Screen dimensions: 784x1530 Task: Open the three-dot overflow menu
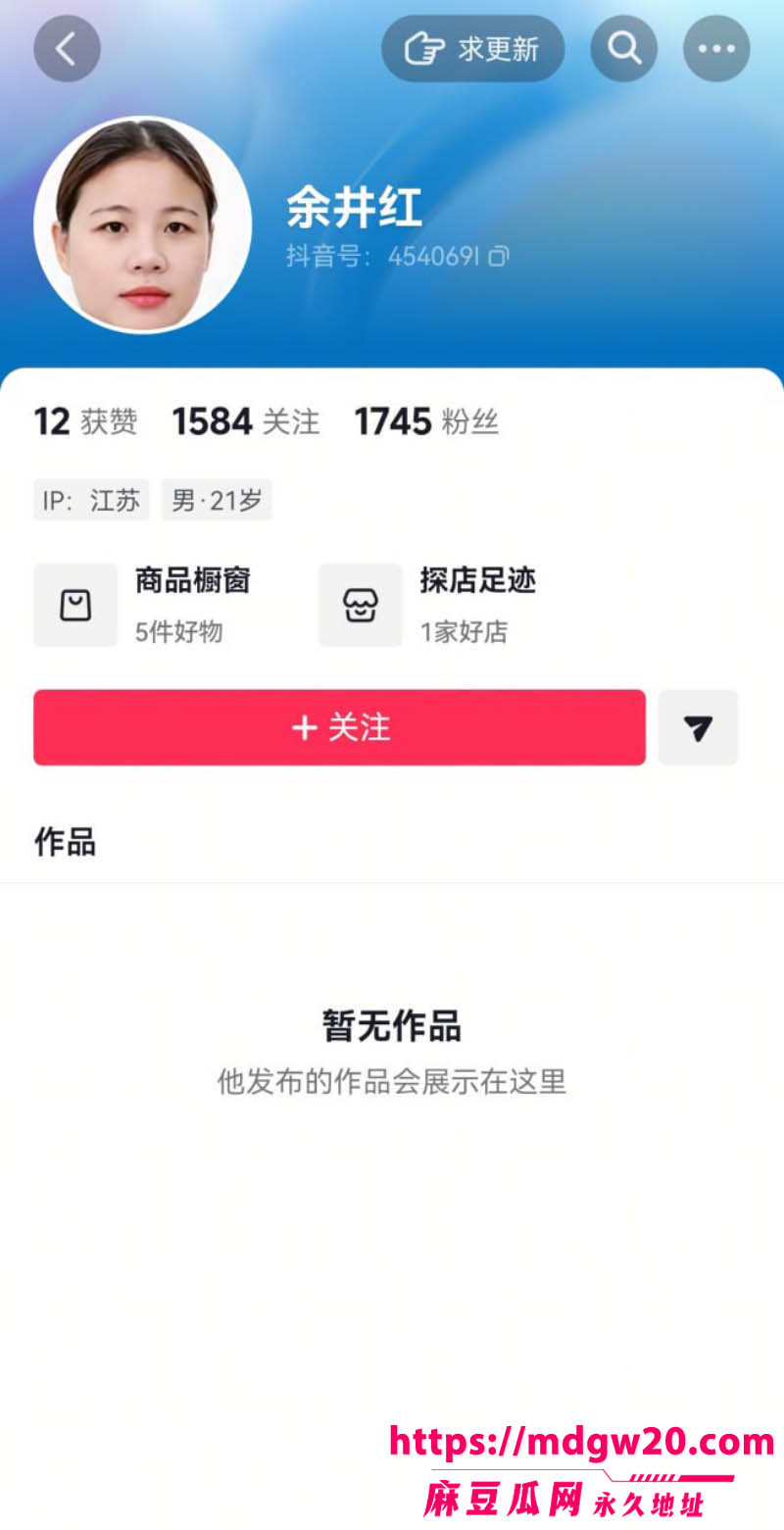pyautogui.click(x=716, y=48)
